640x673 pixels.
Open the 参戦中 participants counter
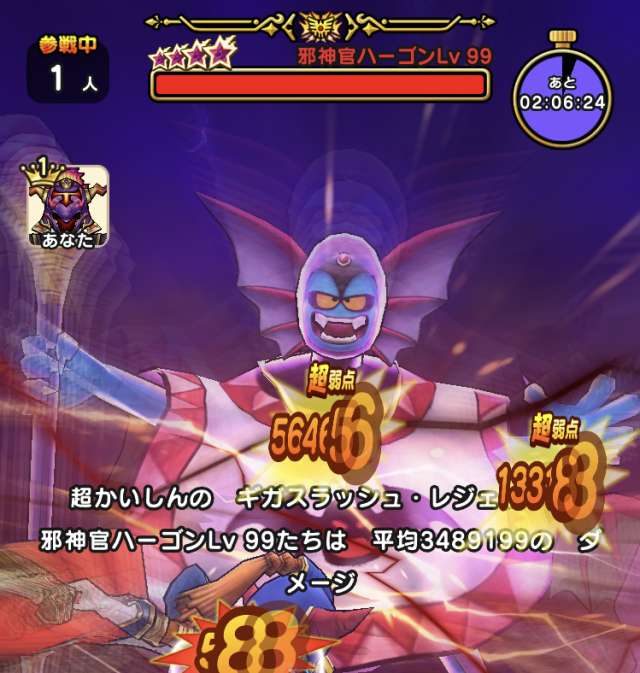click(x=68, y=69)
